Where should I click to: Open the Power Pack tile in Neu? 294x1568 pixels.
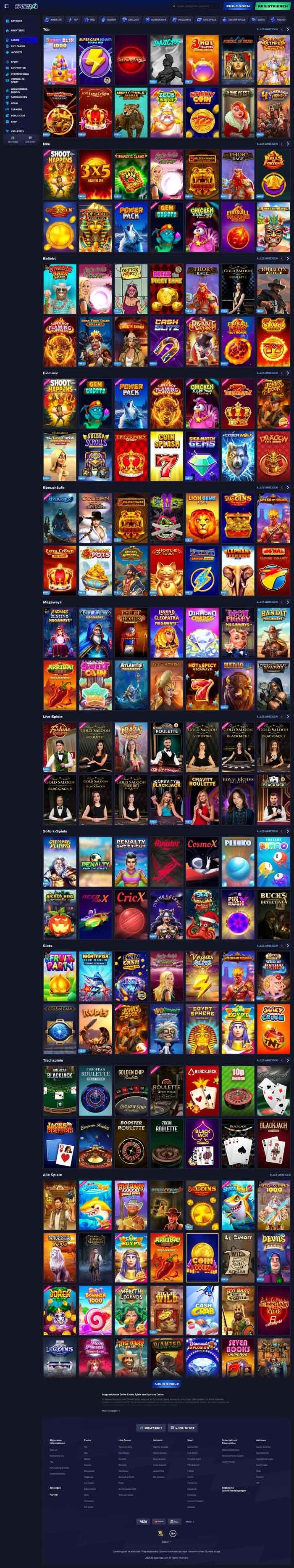(x=131, y=226)
